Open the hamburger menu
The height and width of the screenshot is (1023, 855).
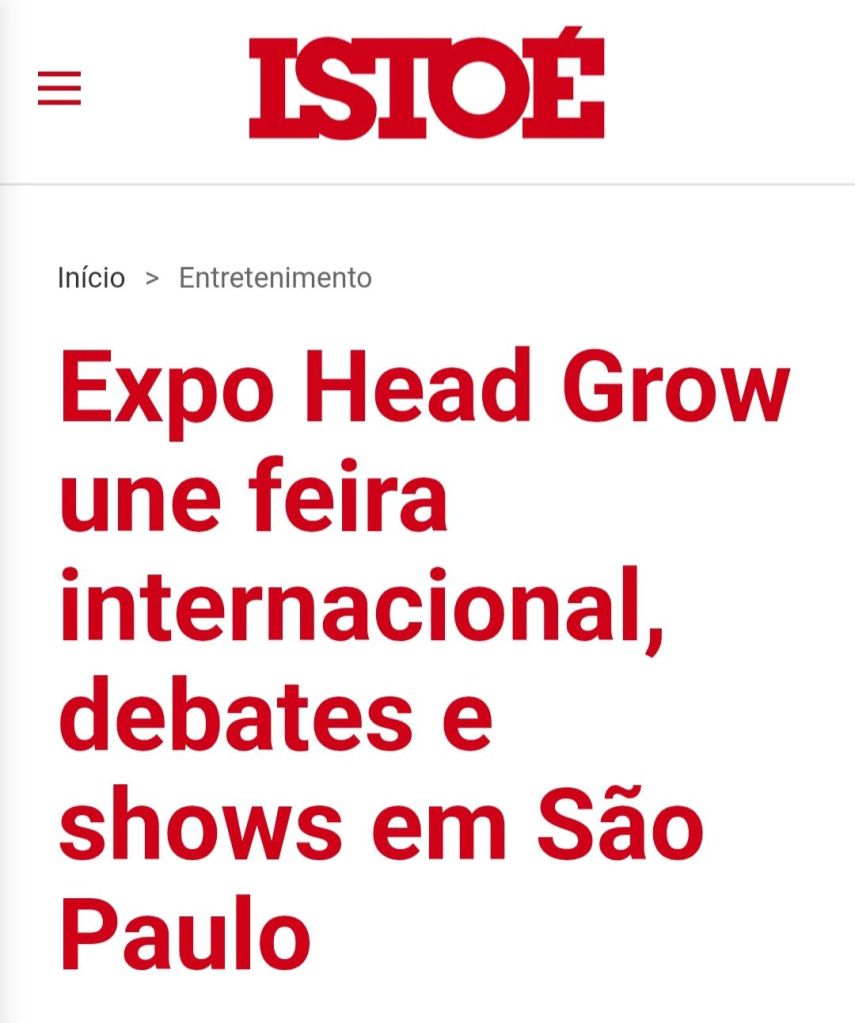tap(59, 90)
